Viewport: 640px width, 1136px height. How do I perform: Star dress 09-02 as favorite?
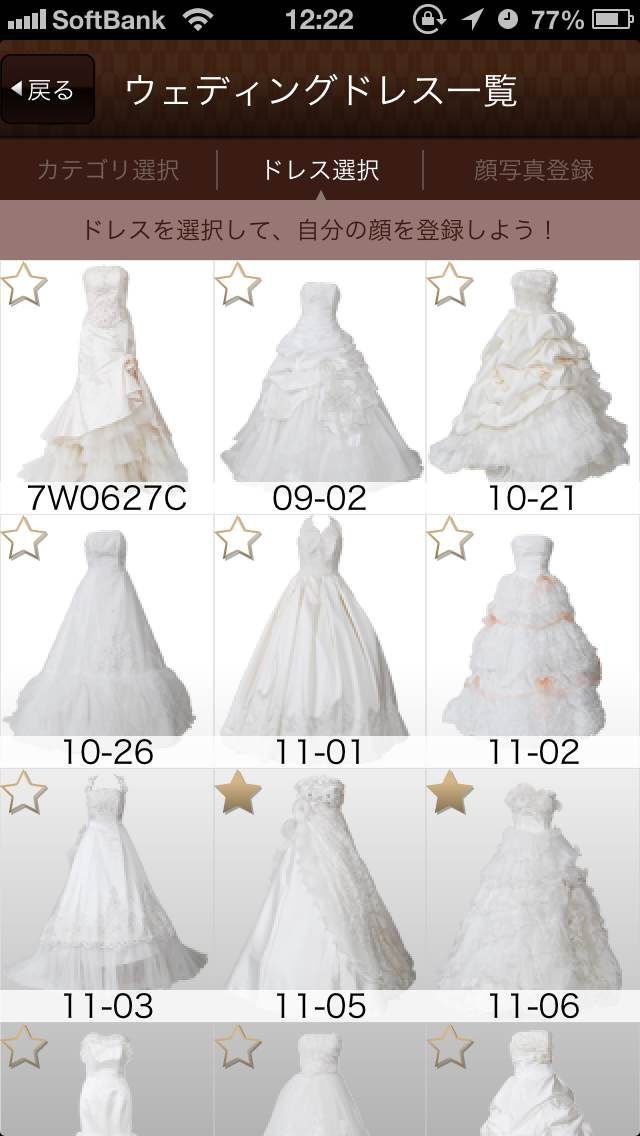238,285
